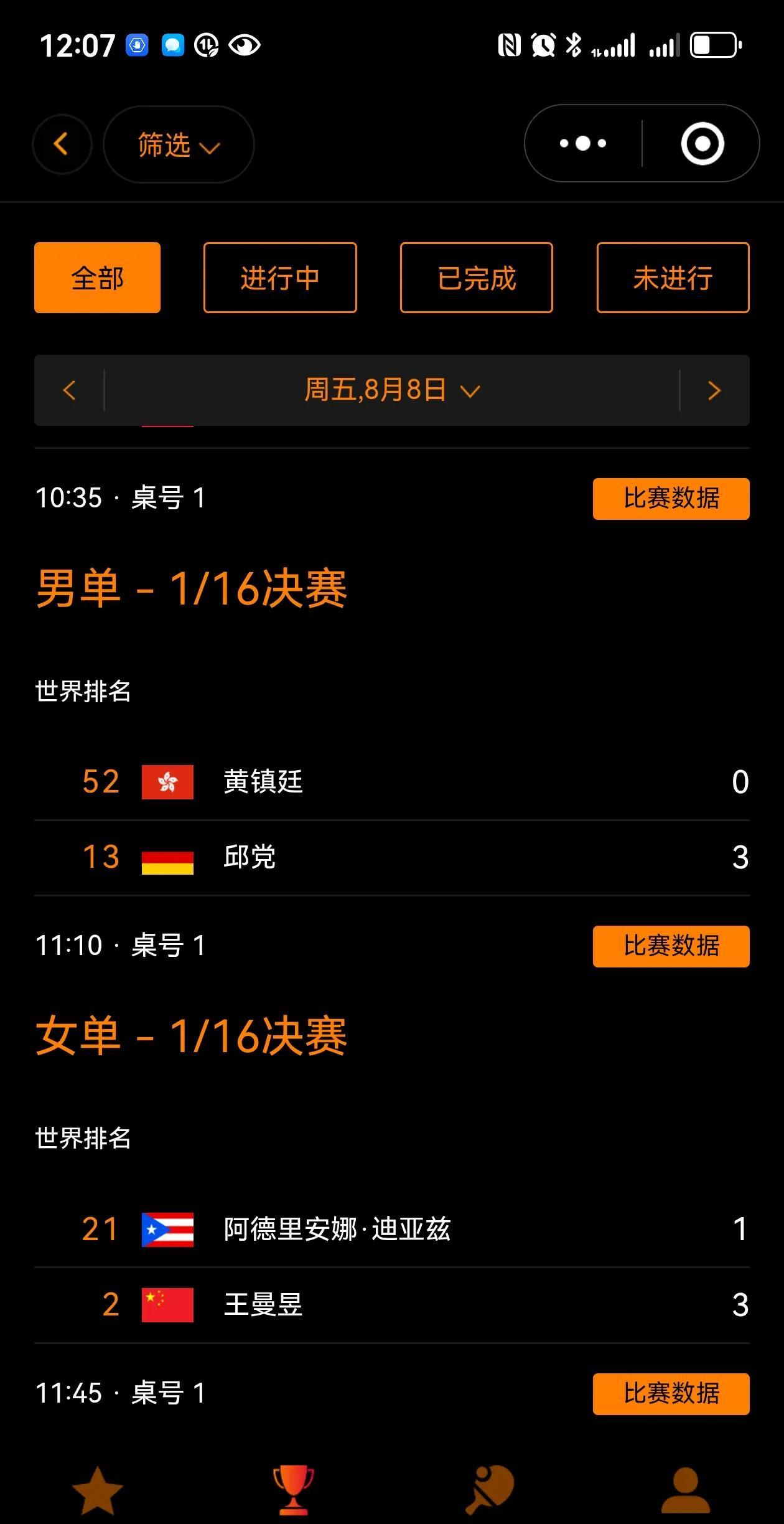Screen dimensions: 784x1524
Task: Open the 筛选 filter dropdown
Action: (x=179, y=144)
